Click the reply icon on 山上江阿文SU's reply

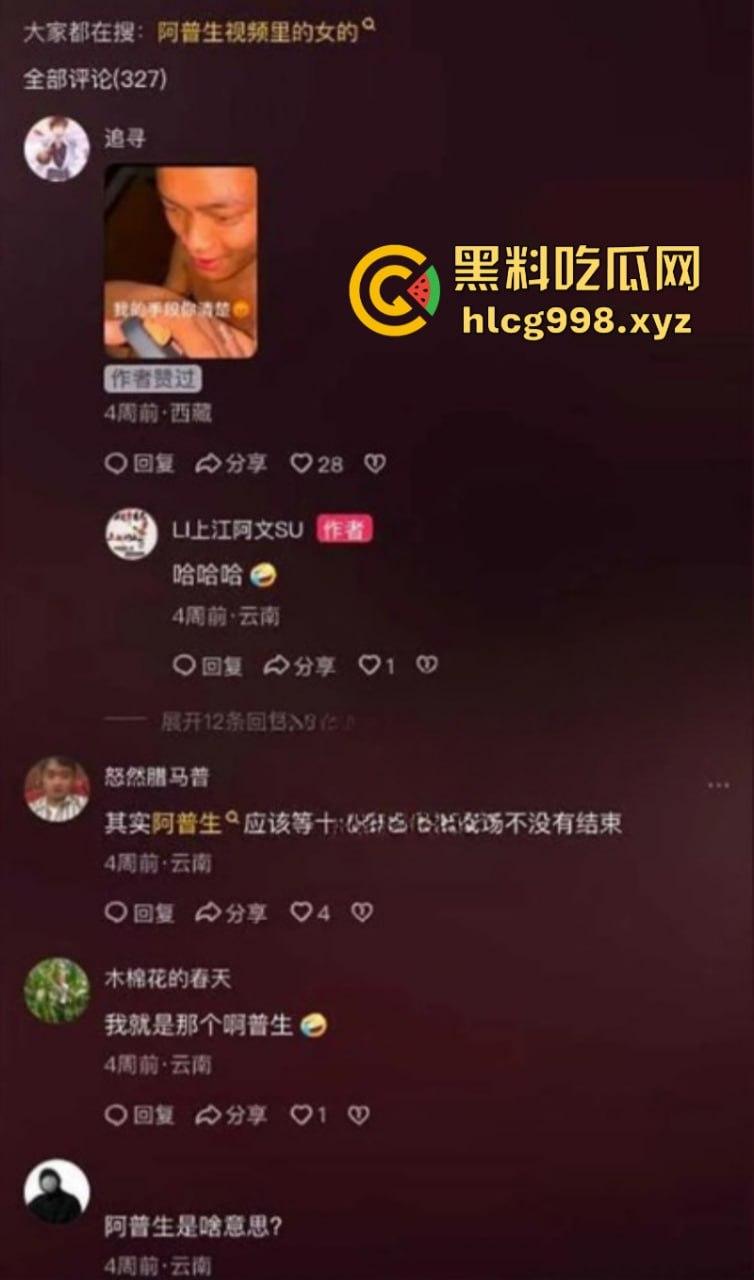[x=185, y=663]
